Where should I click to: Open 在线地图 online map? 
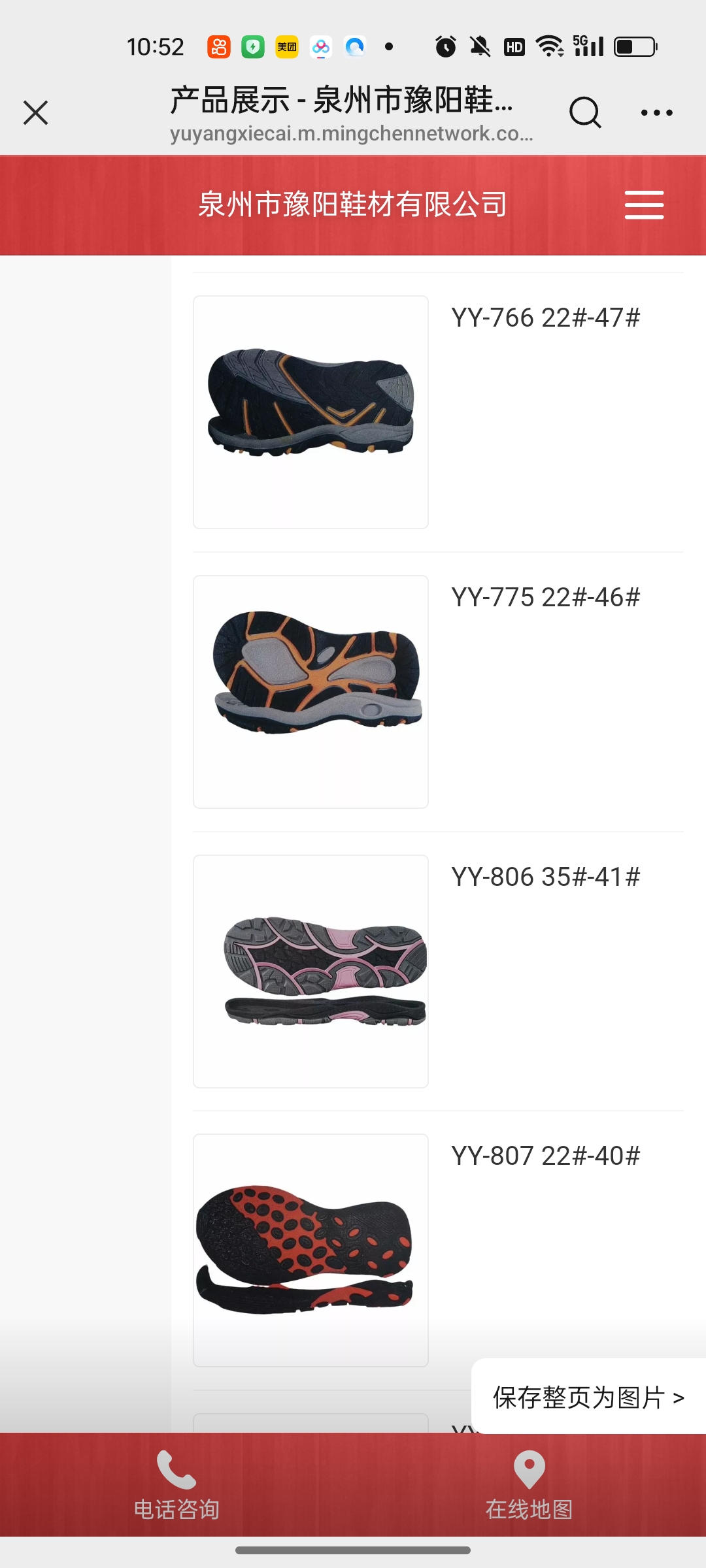click(x=529, y=1484)
